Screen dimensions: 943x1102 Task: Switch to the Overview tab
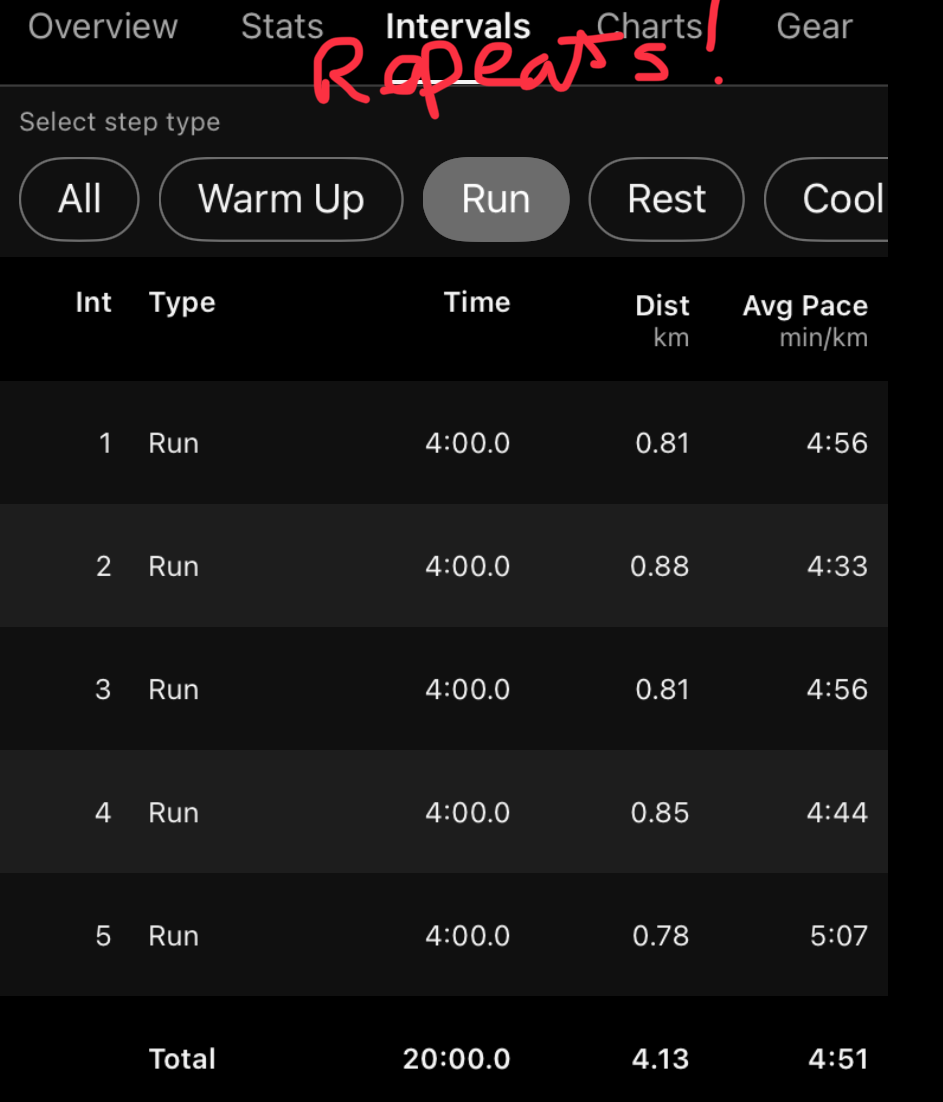(x=103, y=27)
